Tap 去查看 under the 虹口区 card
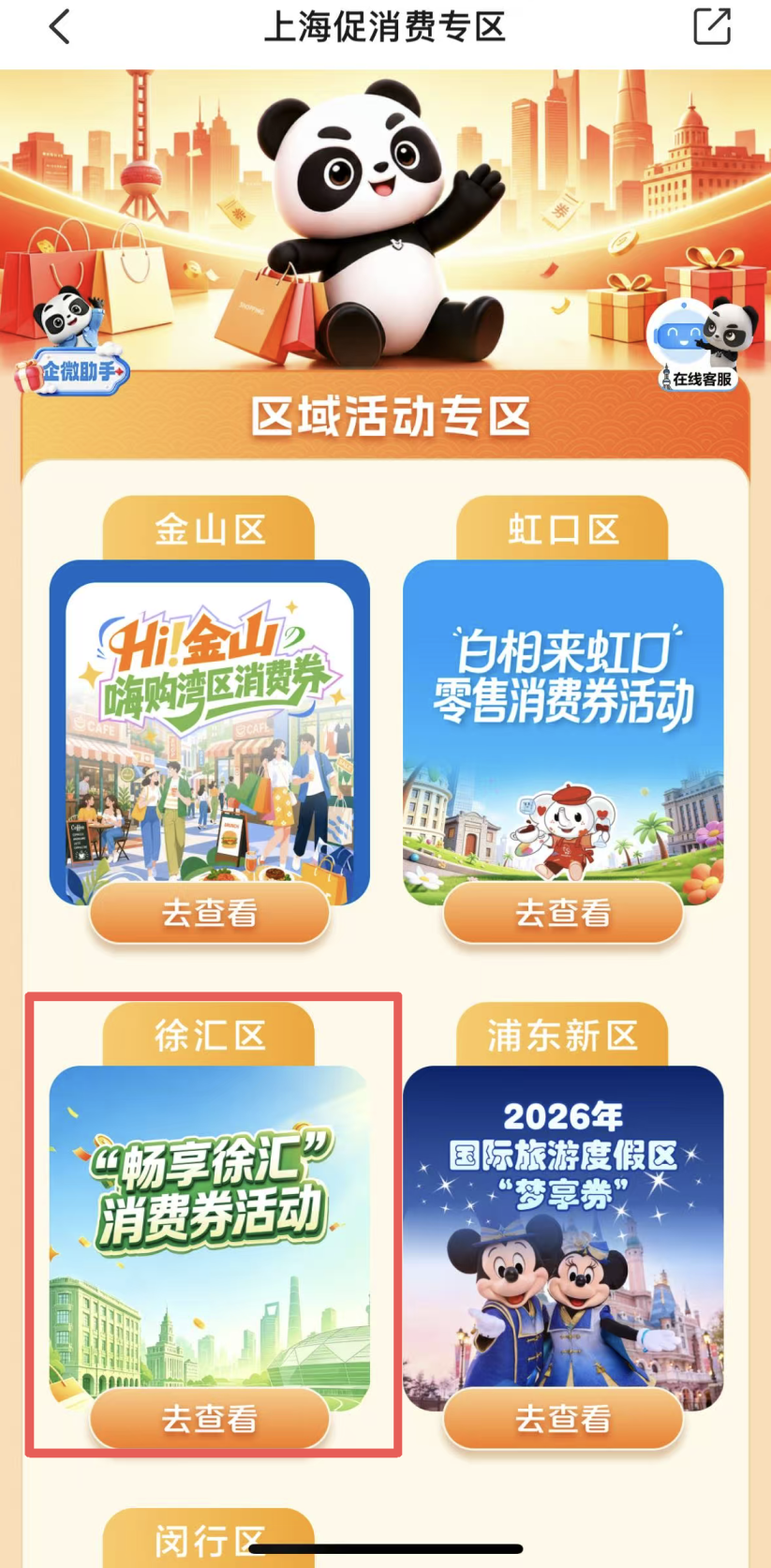 coord(563,912)
